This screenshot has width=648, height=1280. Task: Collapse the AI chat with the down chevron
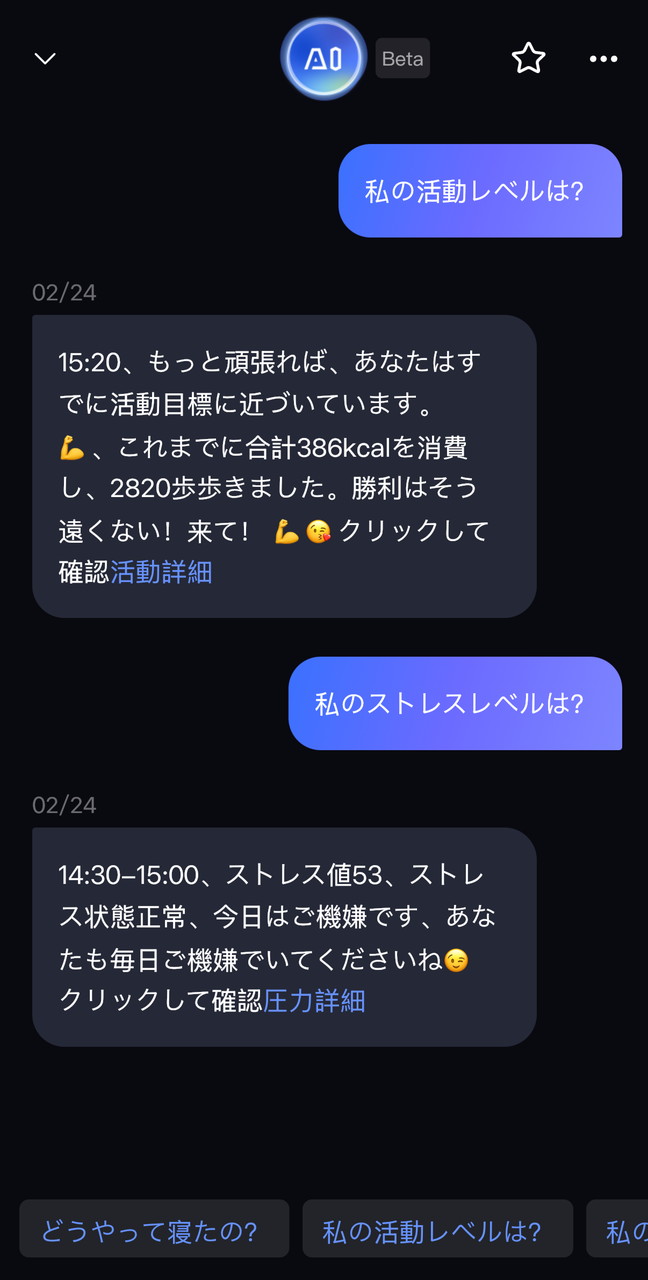(45, 59)
